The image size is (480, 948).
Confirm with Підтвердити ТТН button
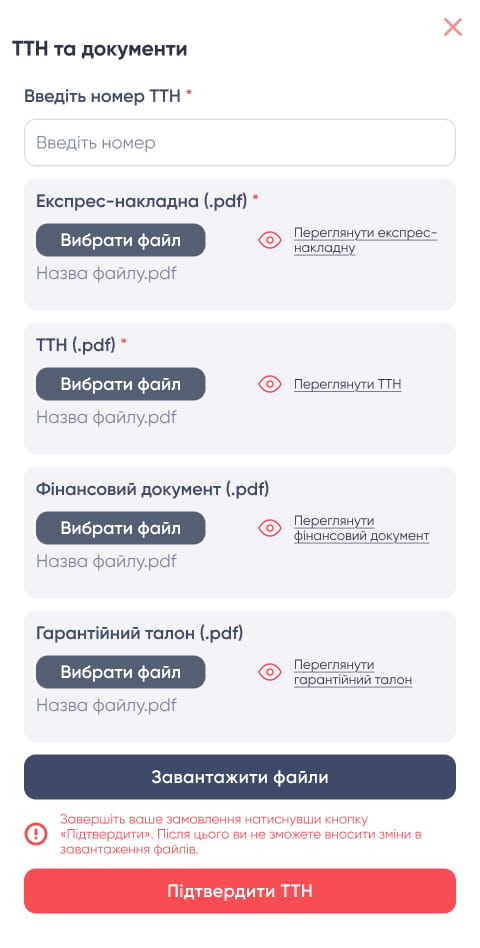[240, 891]
